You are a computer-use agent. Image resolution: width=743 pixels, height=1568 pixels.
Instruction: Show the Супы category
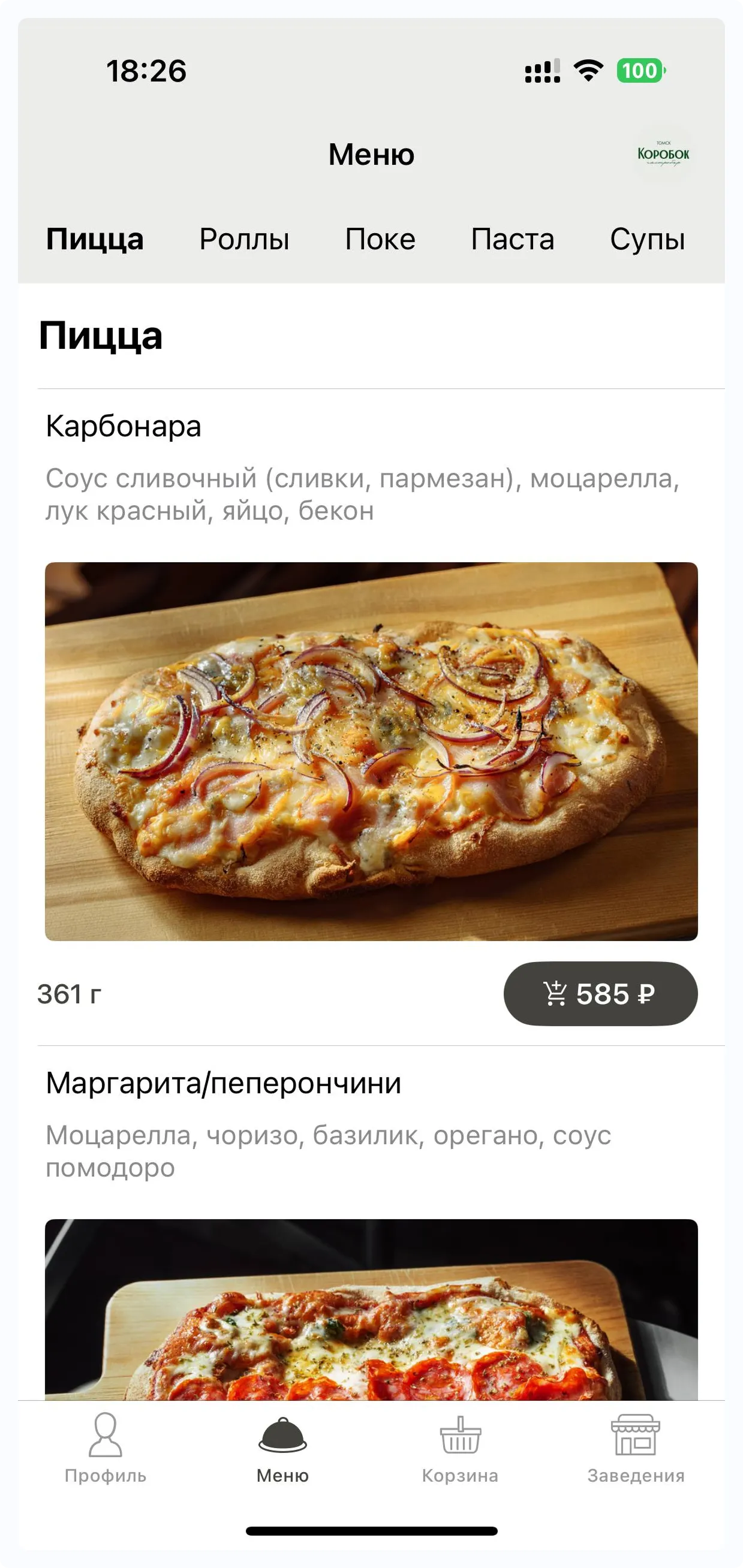648,239
